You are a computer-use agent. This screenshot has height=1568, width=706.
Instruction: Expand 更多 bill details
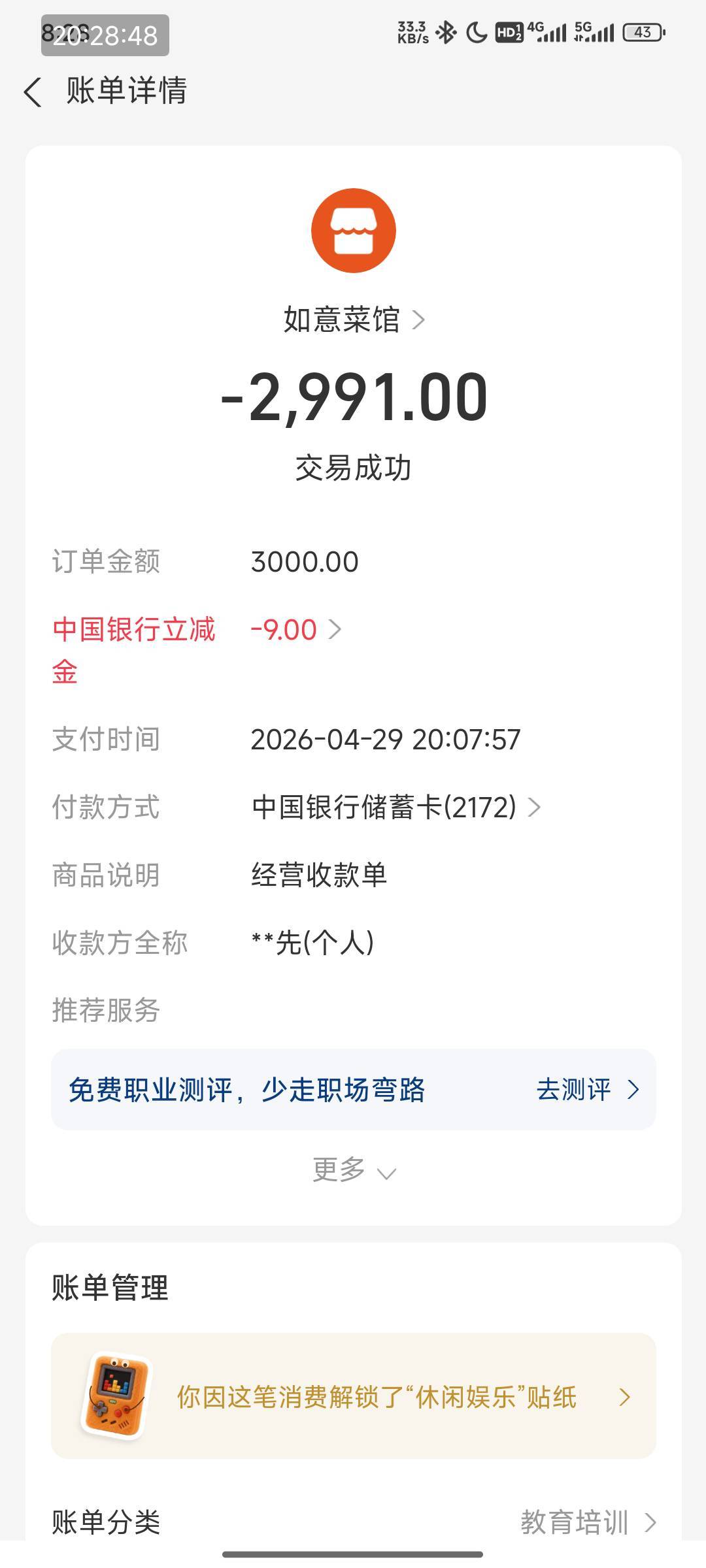click(x=354, y=1169)
